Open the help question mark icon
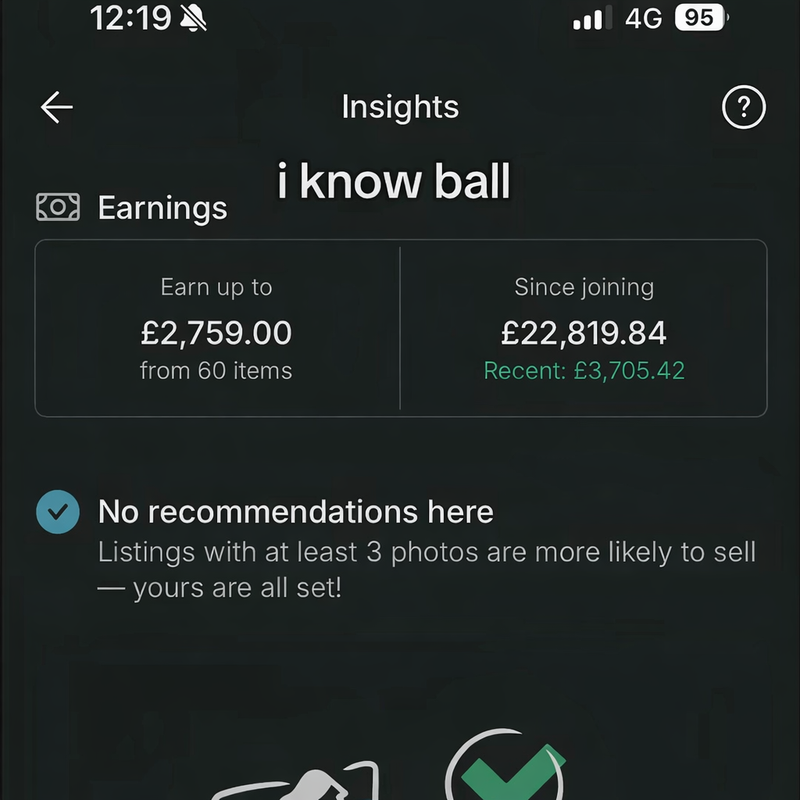The width and height of the screenshot is (800, 800). [743, 108]
